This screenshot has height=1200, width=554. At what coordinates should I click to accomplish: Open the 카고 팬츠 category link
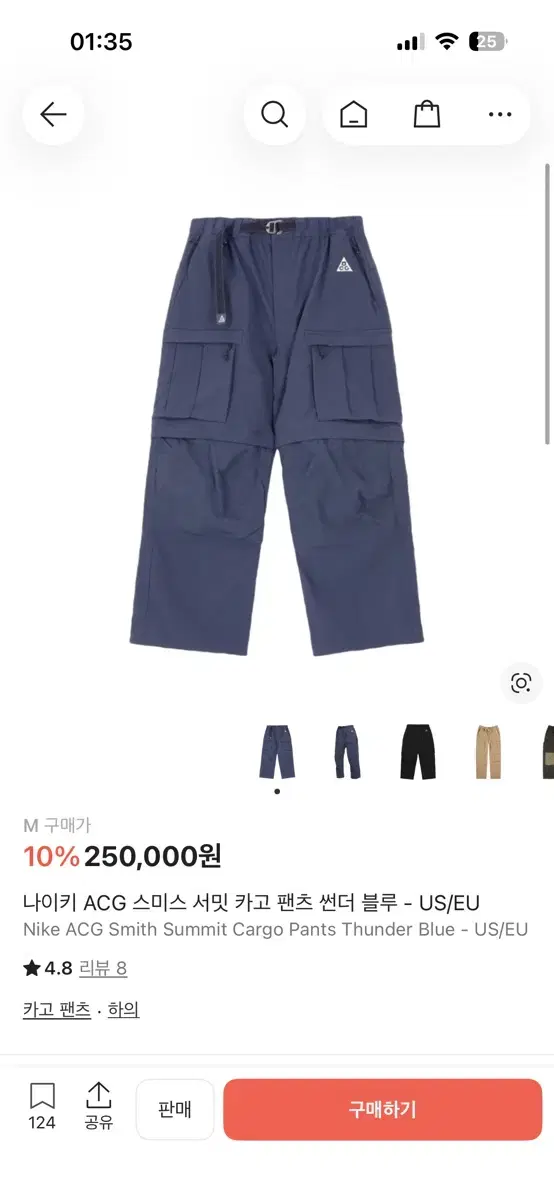pyautogui.click(x=57, y=1010)
